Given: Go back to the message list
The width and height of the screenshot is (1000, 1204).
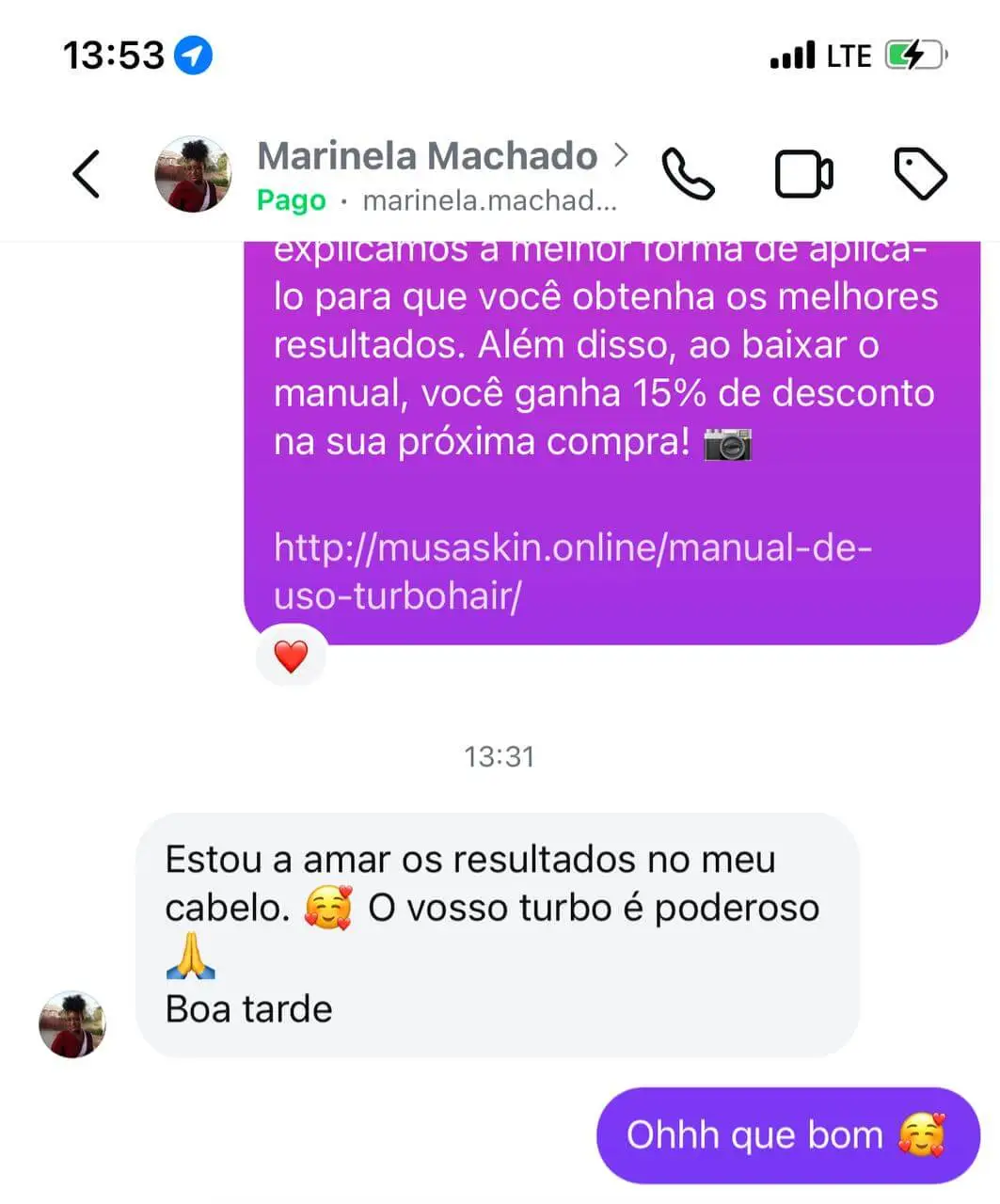Looking at the screenshot, I should click(x=87, y=174).
